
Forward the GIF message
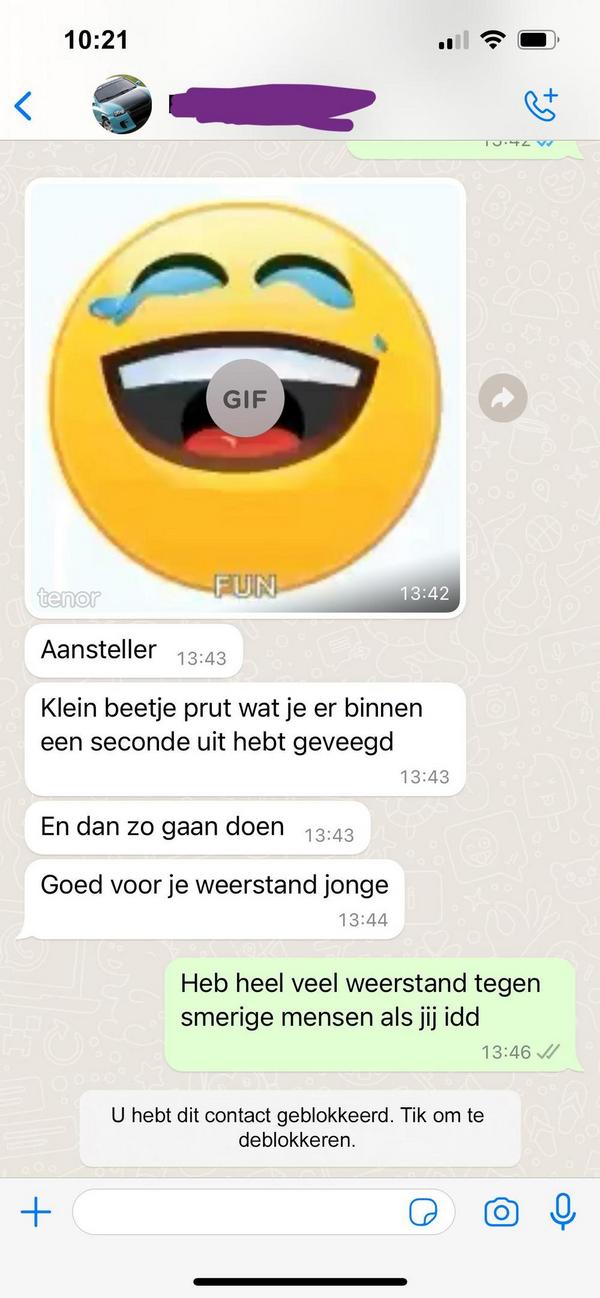(502, 399)
